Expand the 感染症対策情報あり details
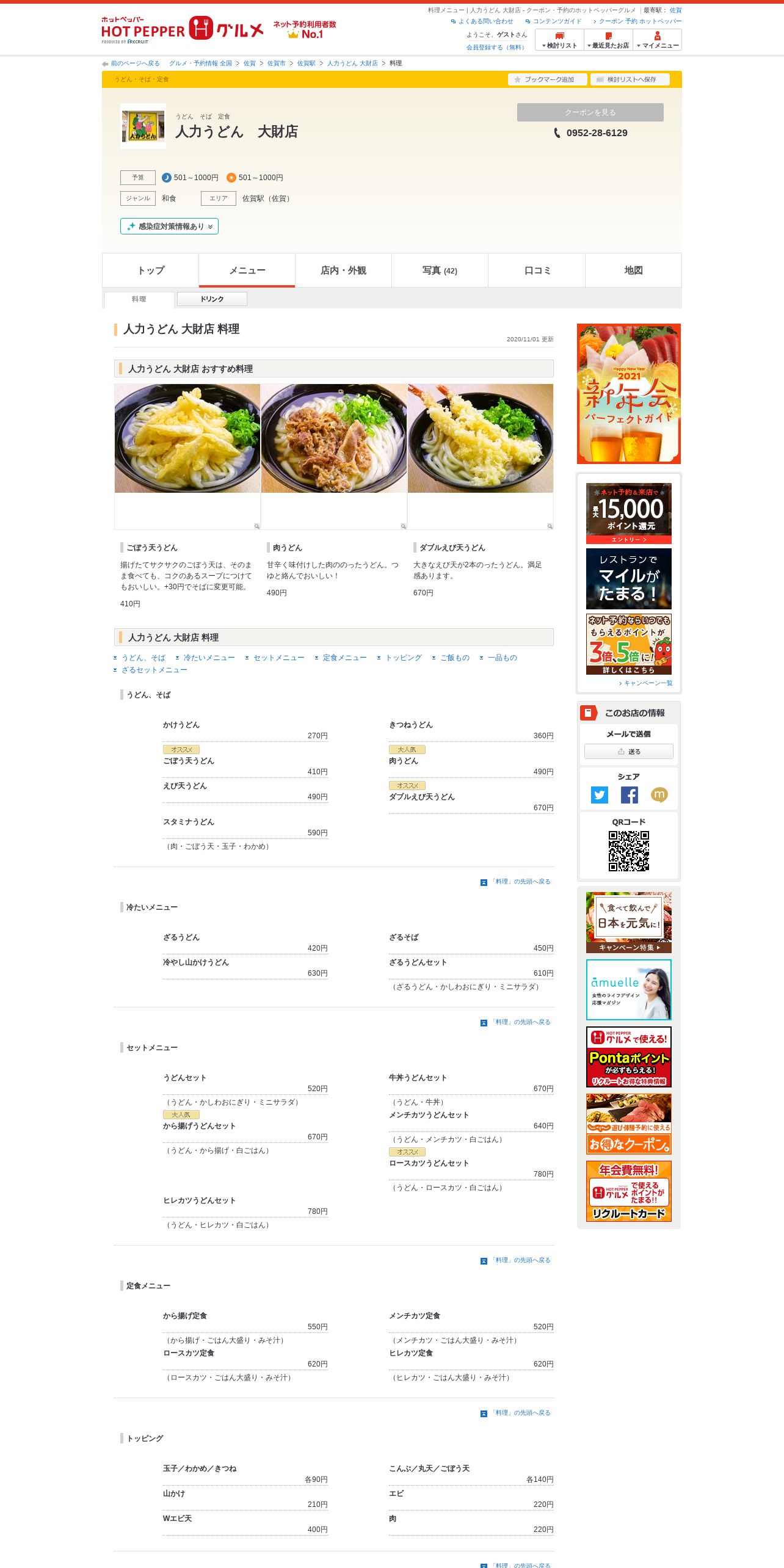 click(x=169, y=227)
